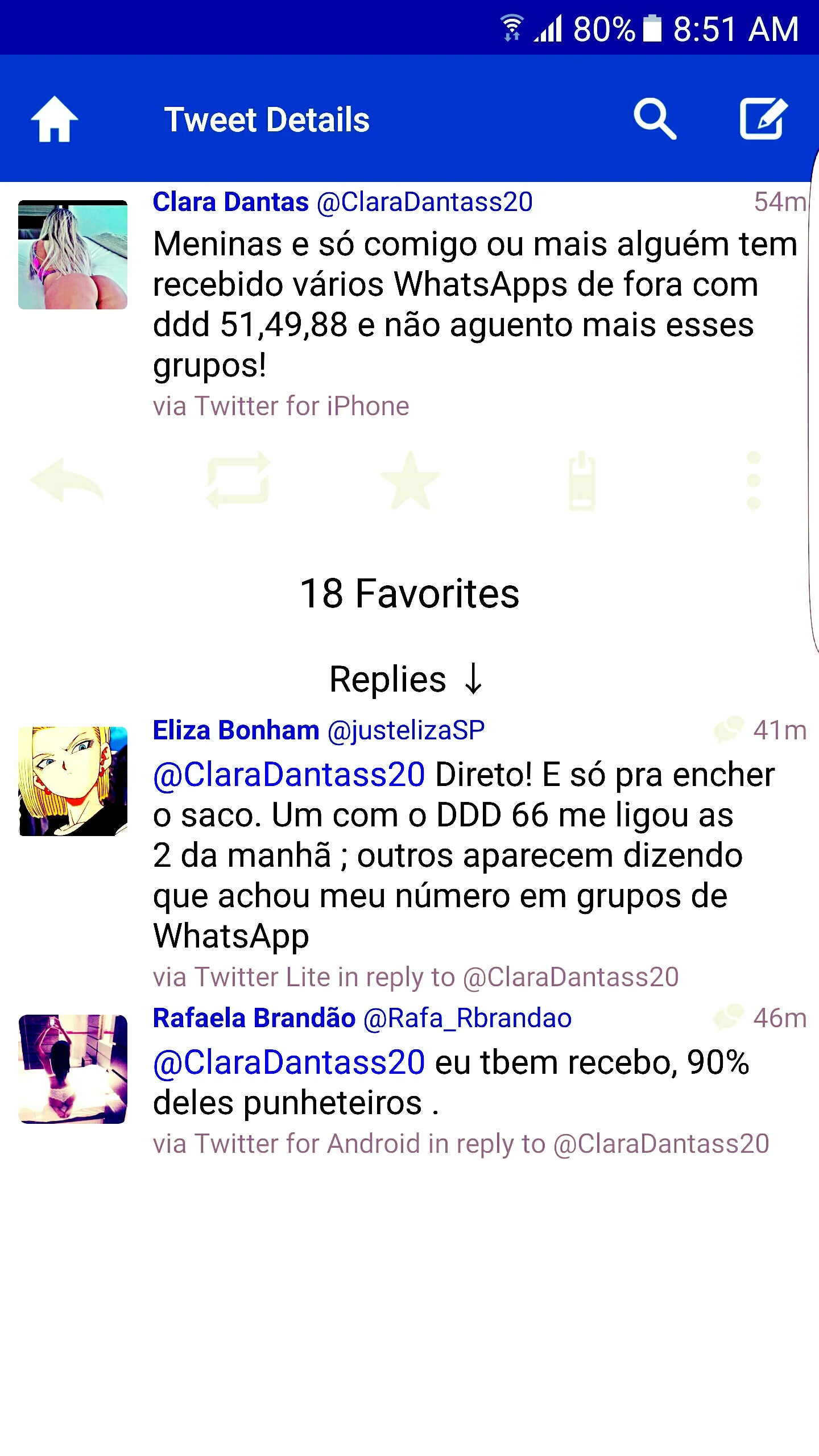Compose a new tweet
Viewport: 819px width, 1456px height.
[x=763, y=119]
